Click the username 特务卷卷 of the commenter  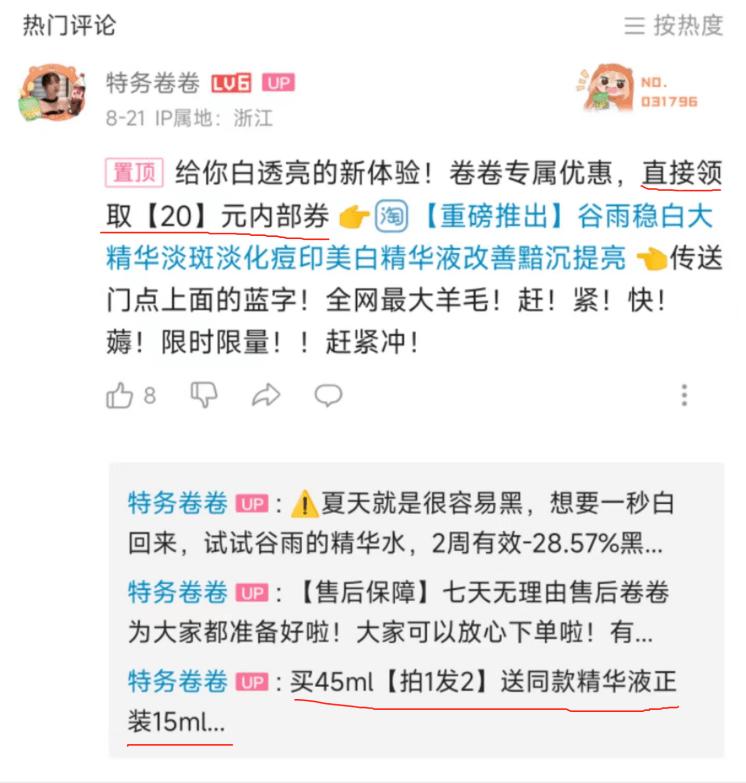[x=148, y=84]
